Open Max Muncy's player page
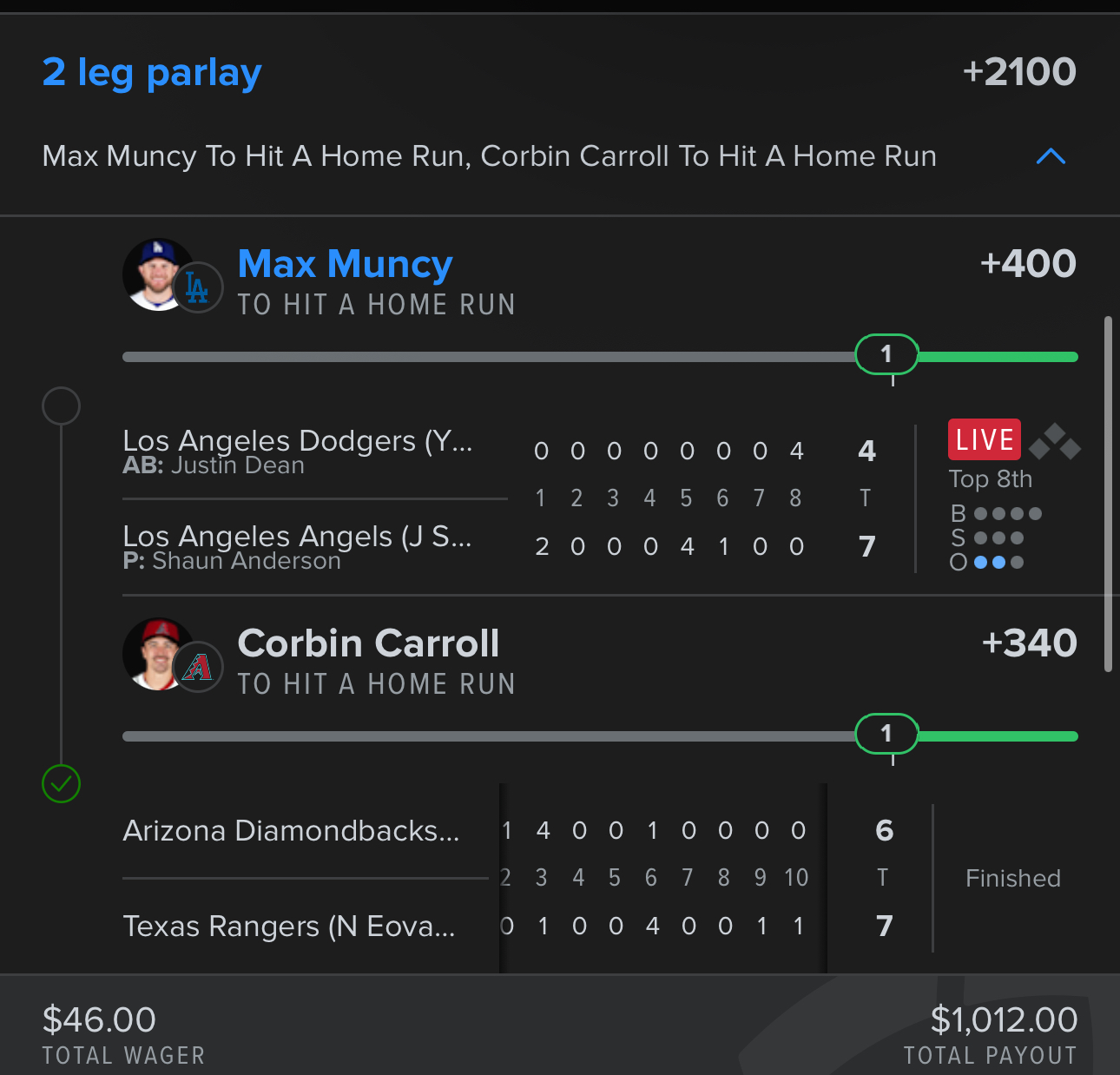 345,264
